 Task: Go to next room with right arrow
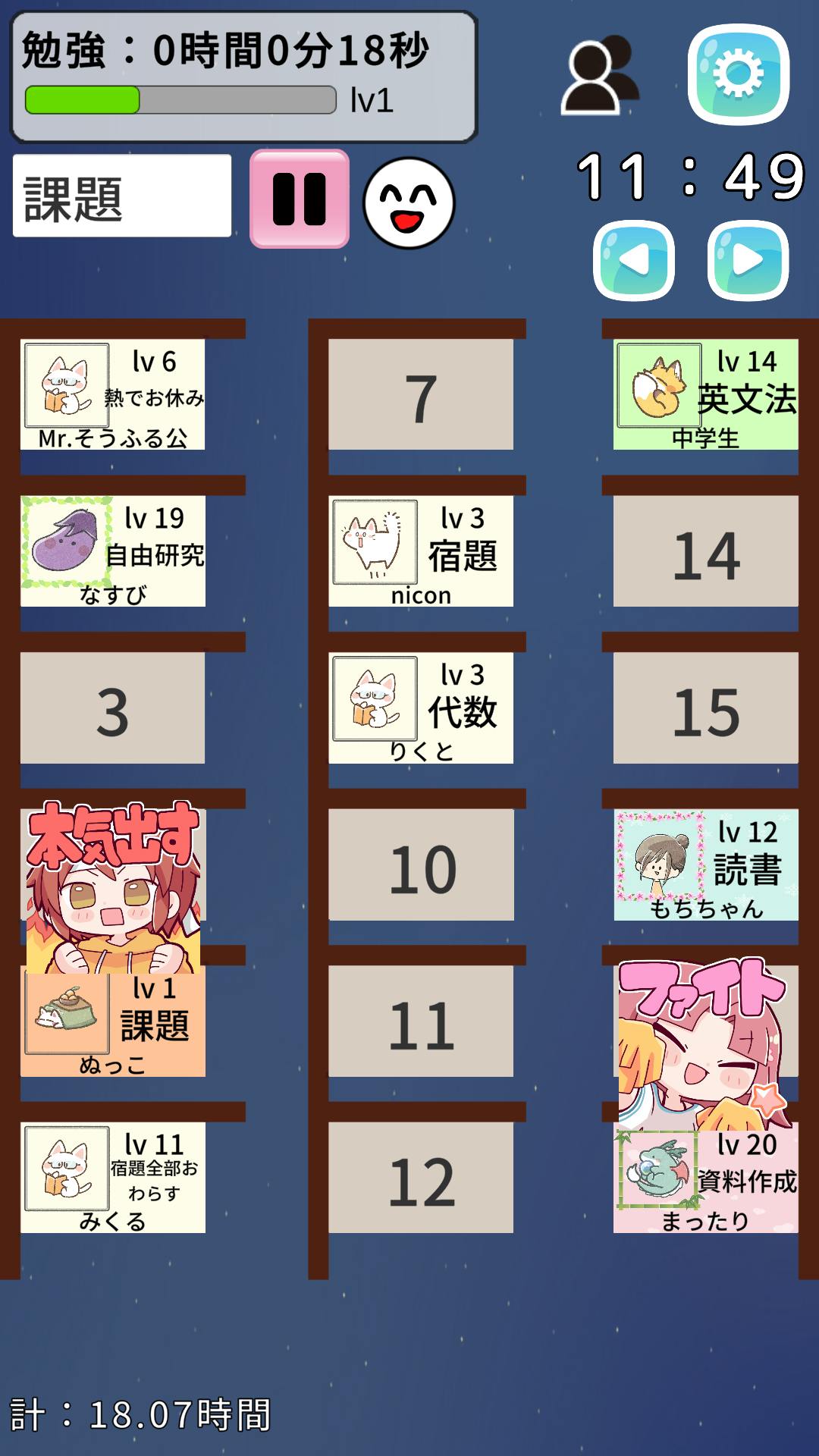748,261
